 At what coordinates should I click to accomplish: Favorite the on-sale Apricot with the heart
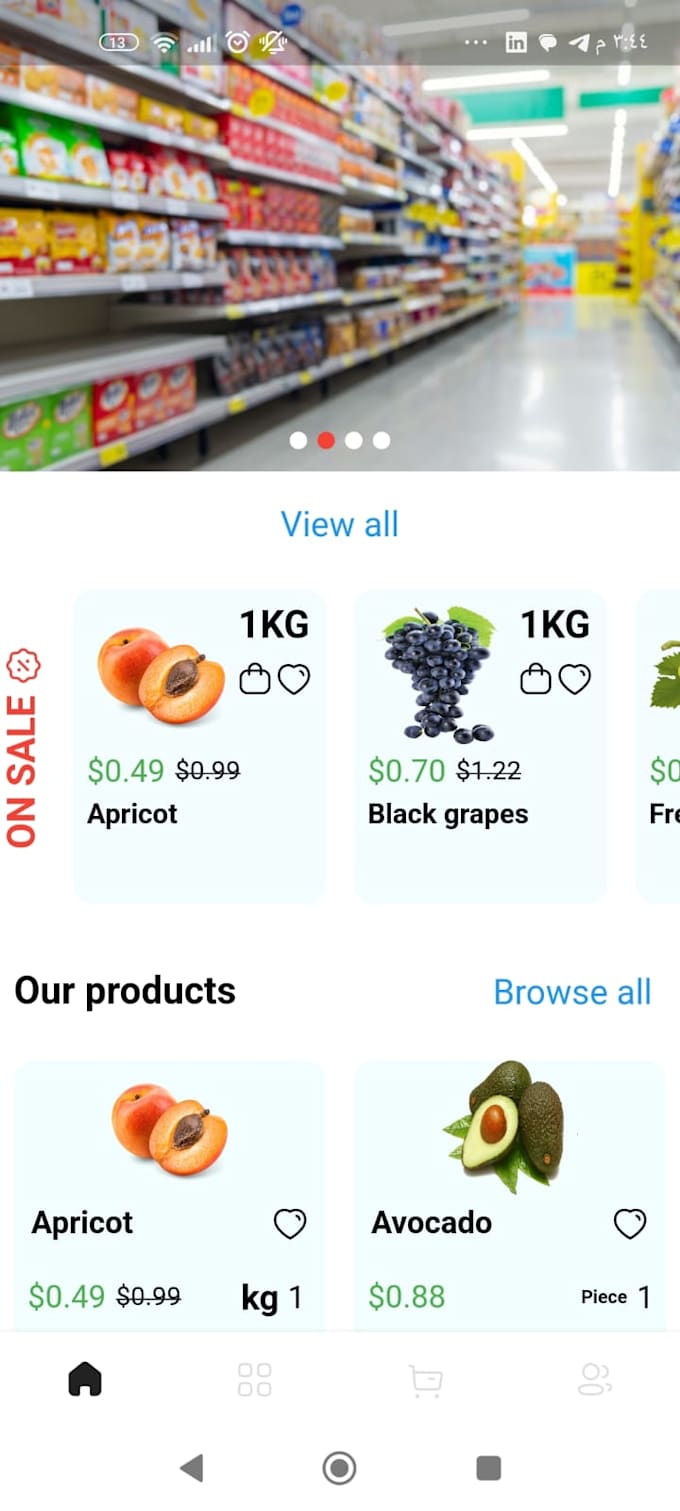click(294, 679)
